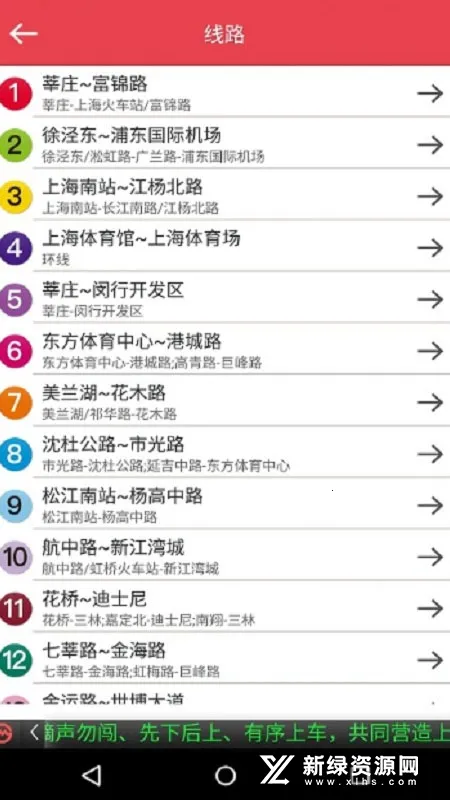This screenshot has width=450, height=800.
Task: Select Line 3 上海南站~江杨北路
Action: [x=225, y=195]
